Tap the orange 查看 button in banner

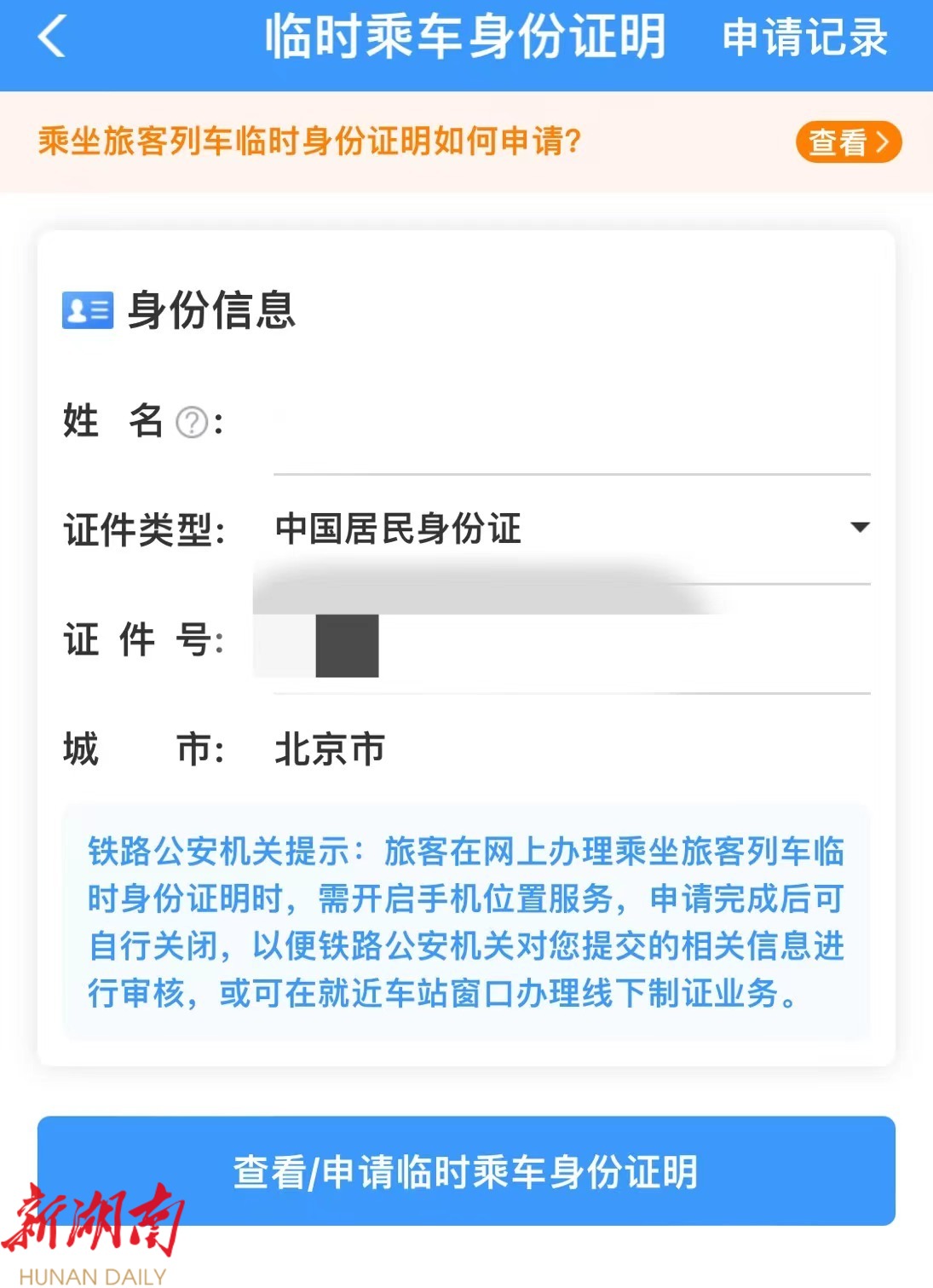coord(848,142)
